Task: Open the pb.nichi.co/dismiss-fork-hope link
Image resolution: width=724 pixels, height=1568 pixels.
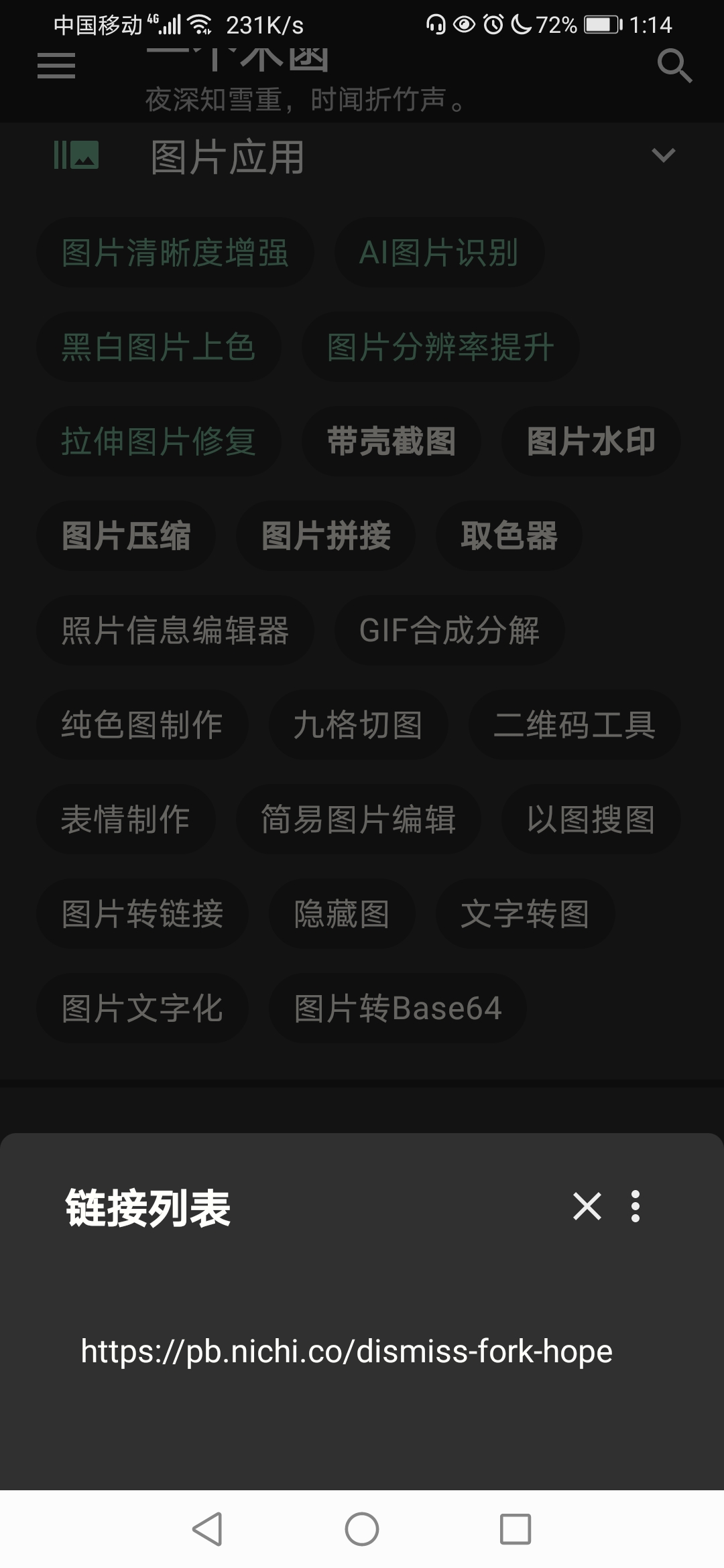Action: coord(347,1351)
